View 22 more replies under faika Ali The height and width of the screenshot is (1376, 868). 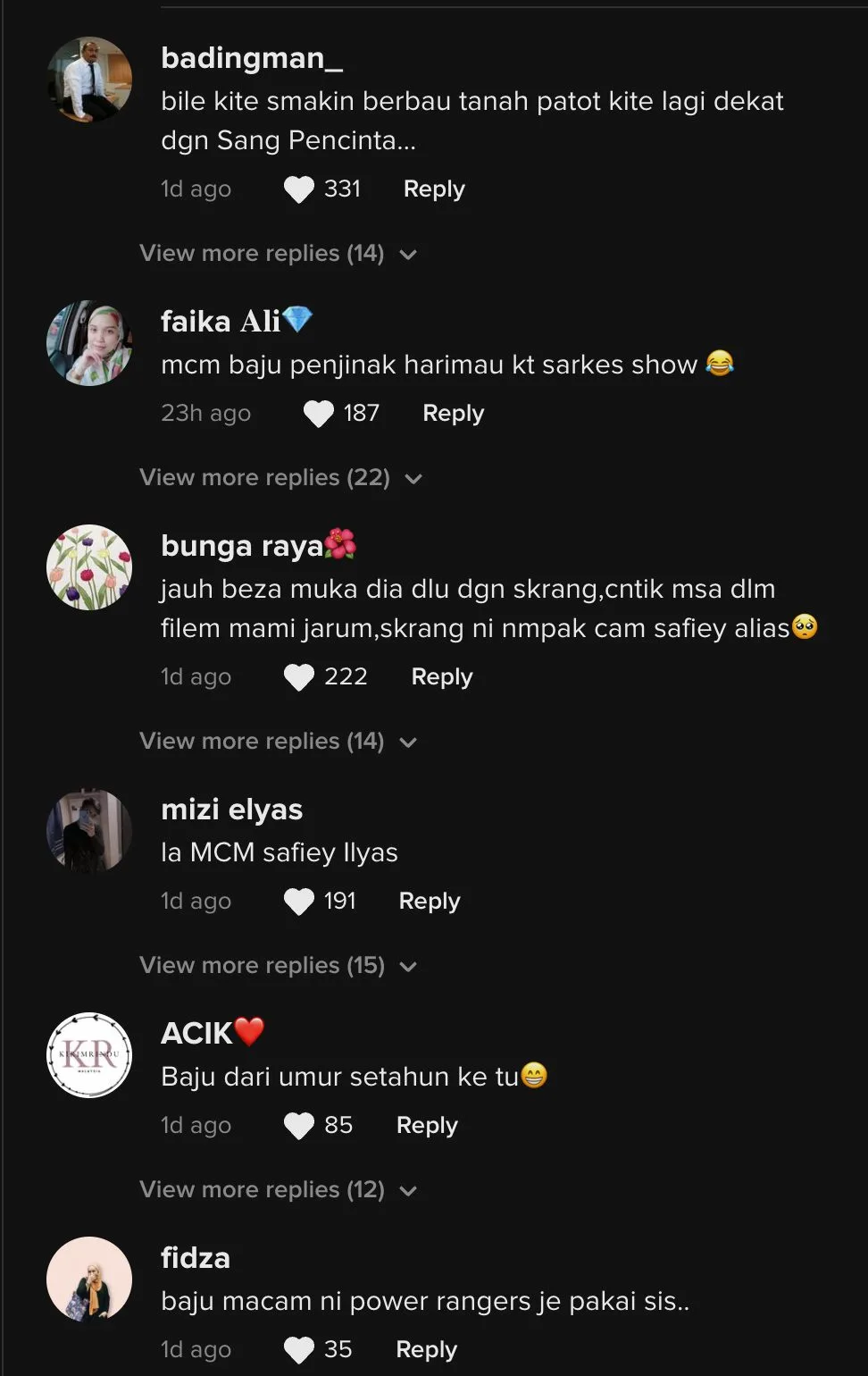280,478
